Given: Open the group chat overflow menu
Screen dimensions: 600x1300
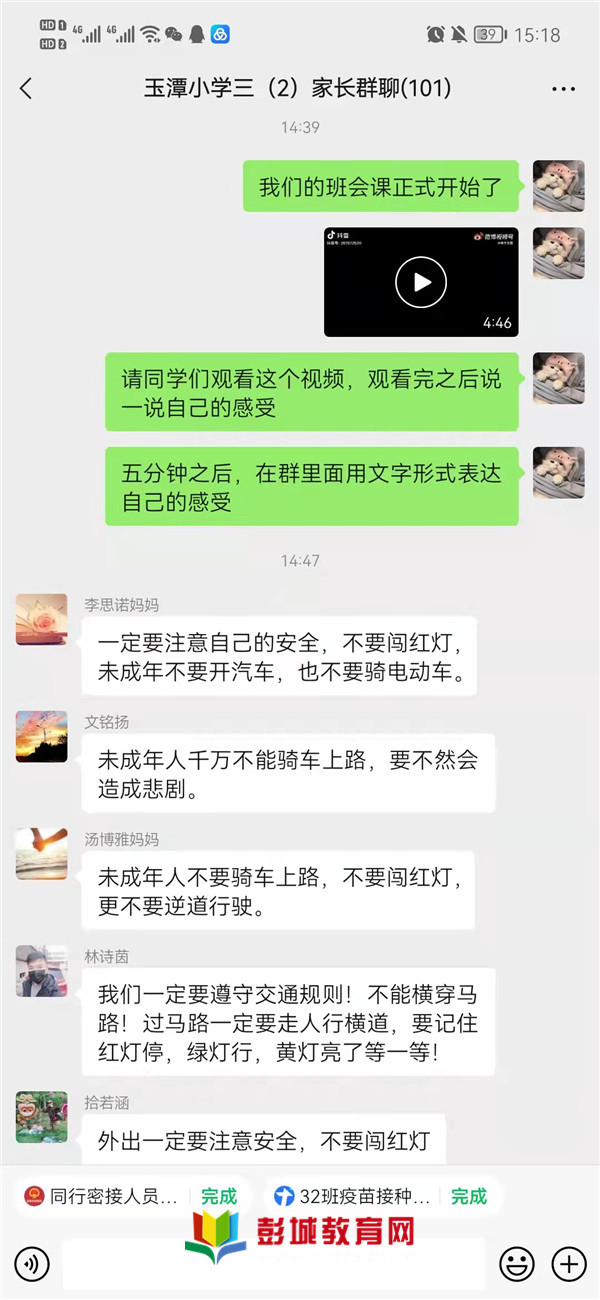Looking at the screenshot, I should point(563,89).
